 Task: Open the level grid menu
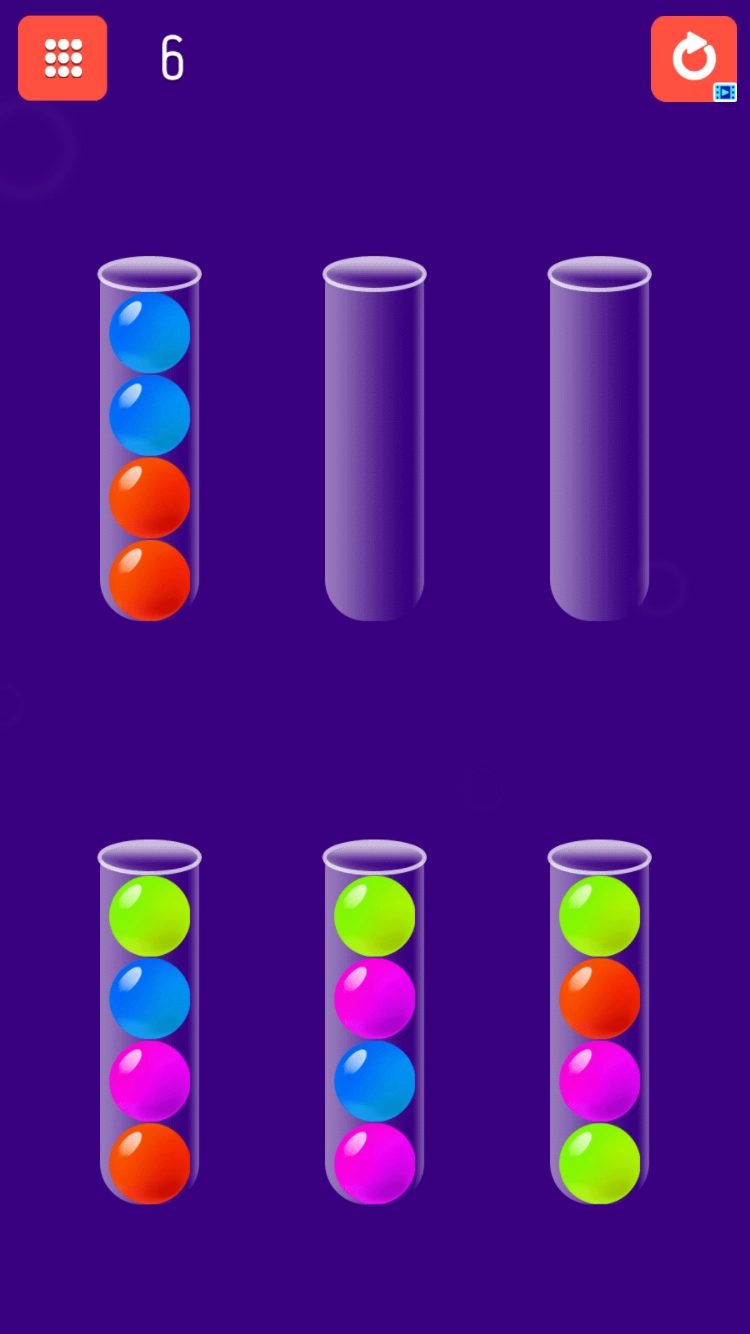click(x=62, y=58)
